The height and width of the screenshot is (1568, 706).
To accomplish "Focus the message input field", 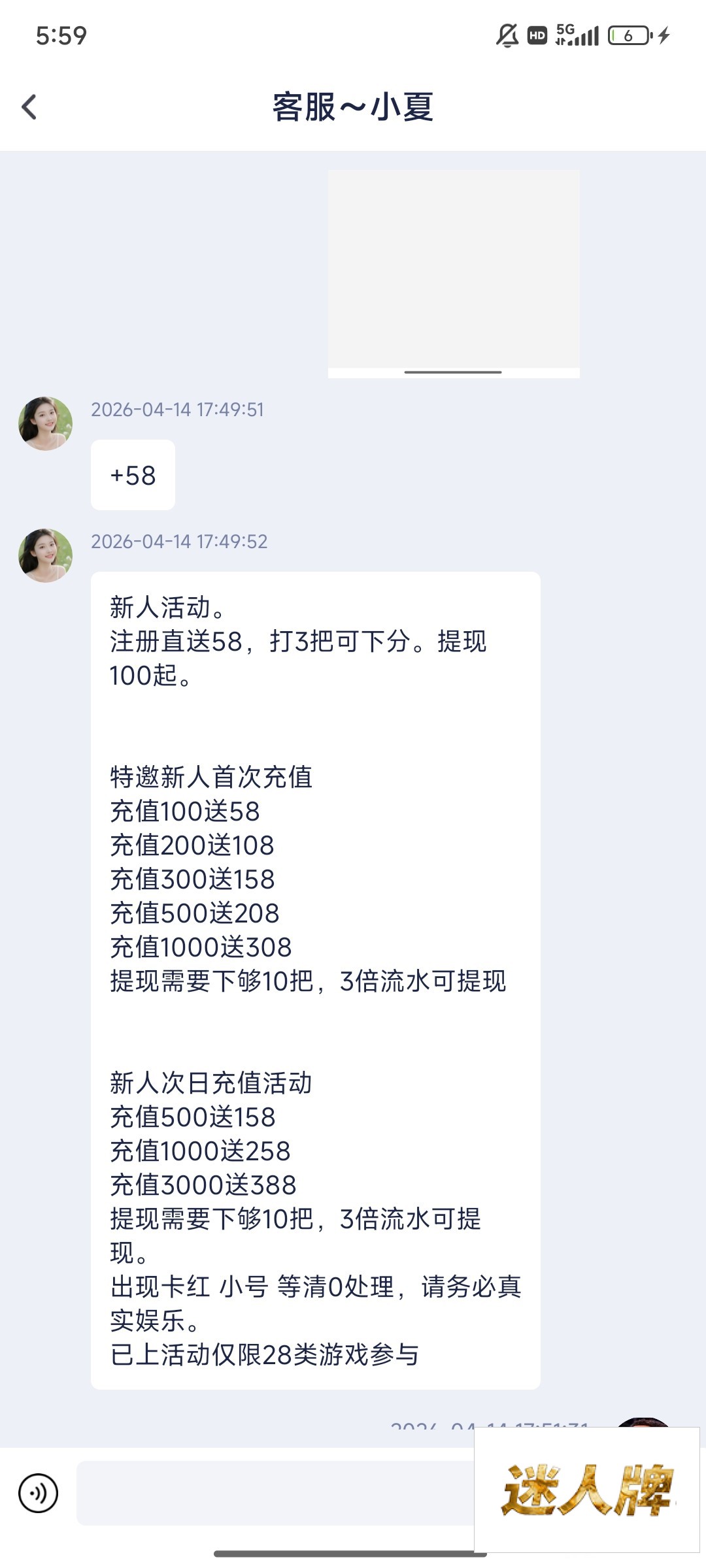I will tap(275, 1493).
